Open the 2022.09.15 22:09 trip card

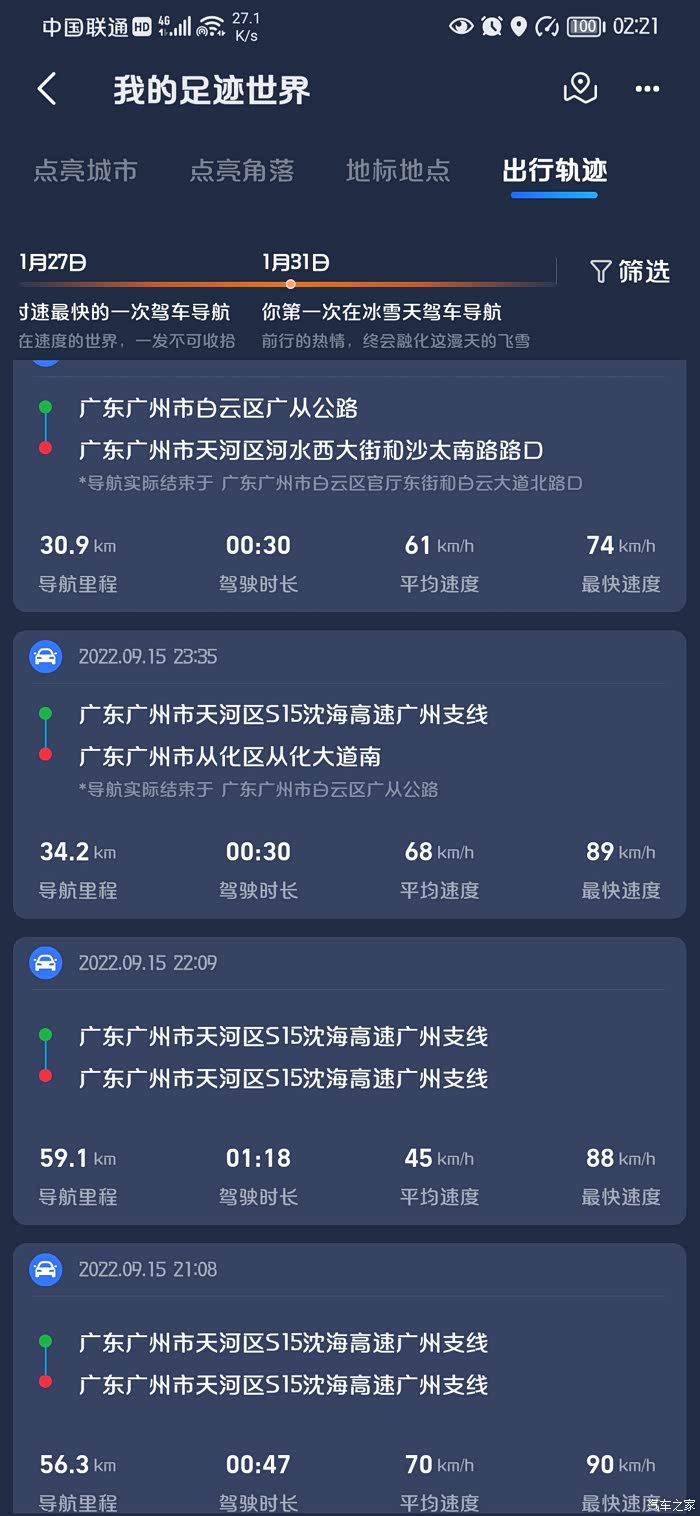tap(350, 1081)
